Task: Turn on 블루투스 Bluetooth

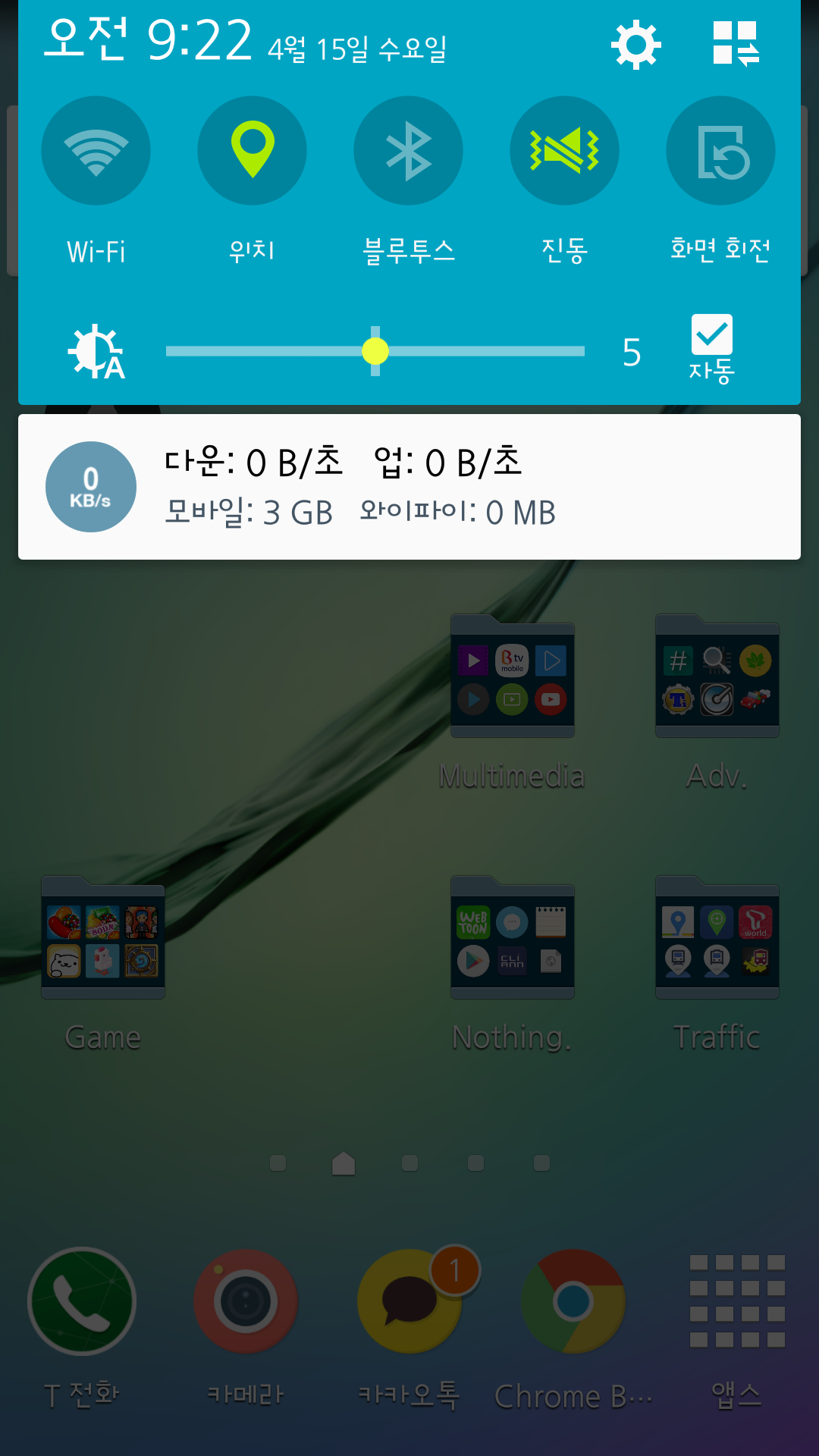Action: (x=408, y=151)
